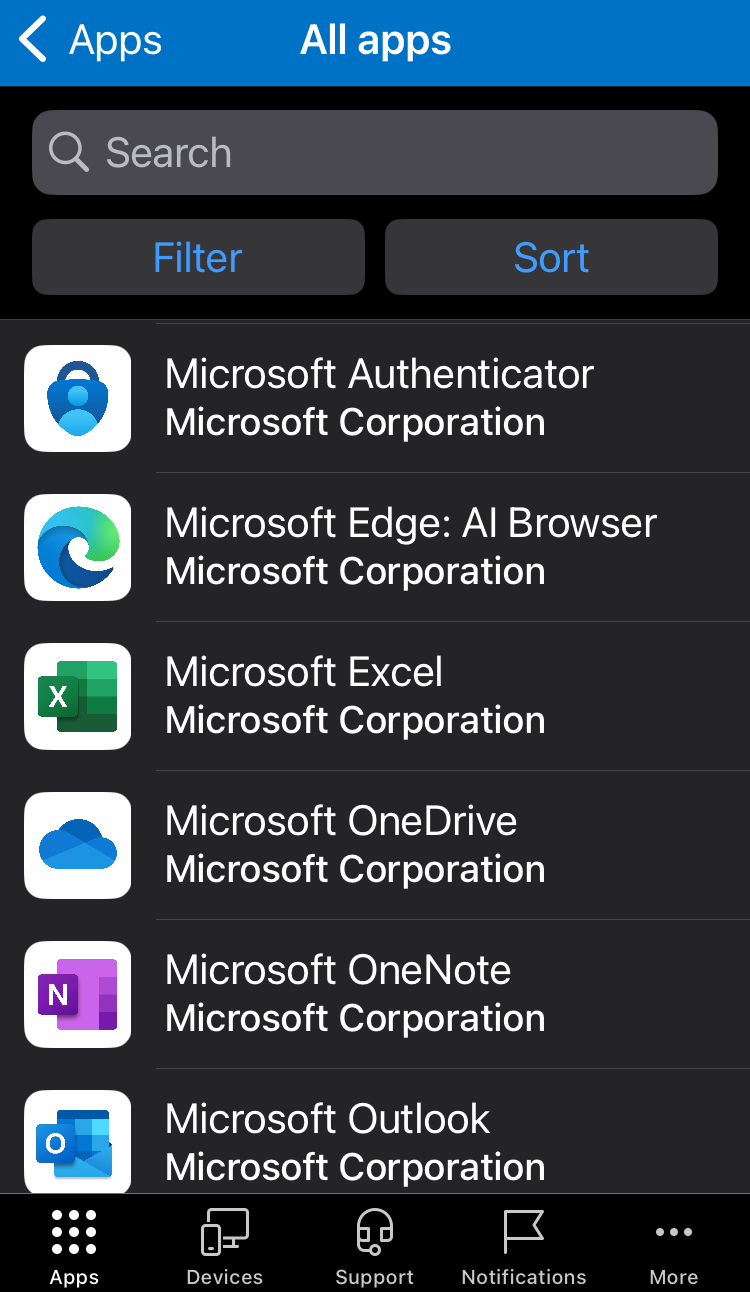
Task: Open Microsoft OneDrive's cloud icon
Action: click(x=77, y=845)
